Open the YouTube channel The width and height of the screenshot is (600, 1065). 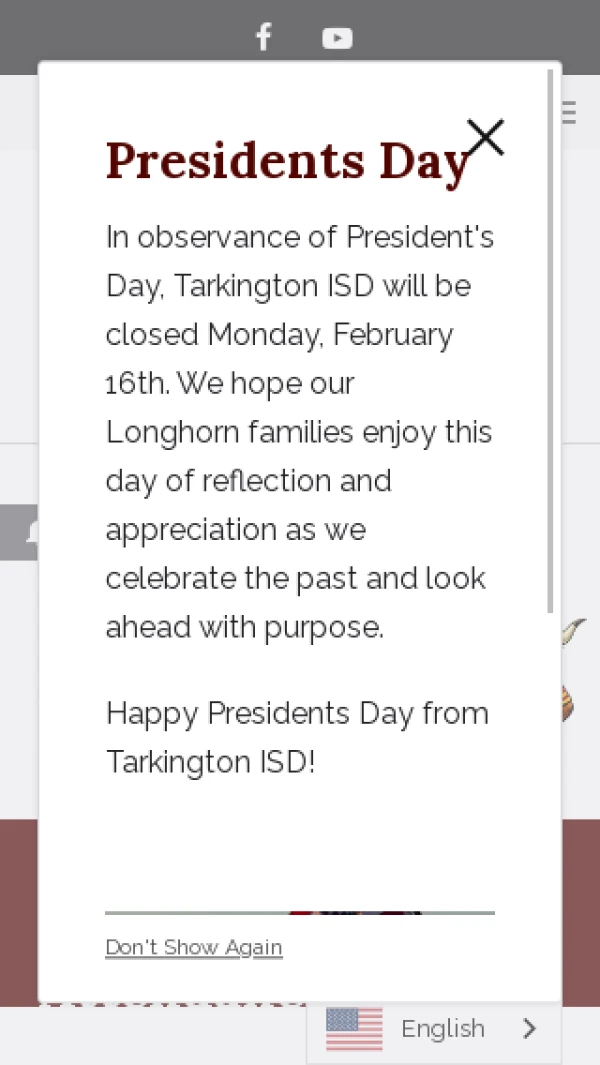tap(337, 38)
